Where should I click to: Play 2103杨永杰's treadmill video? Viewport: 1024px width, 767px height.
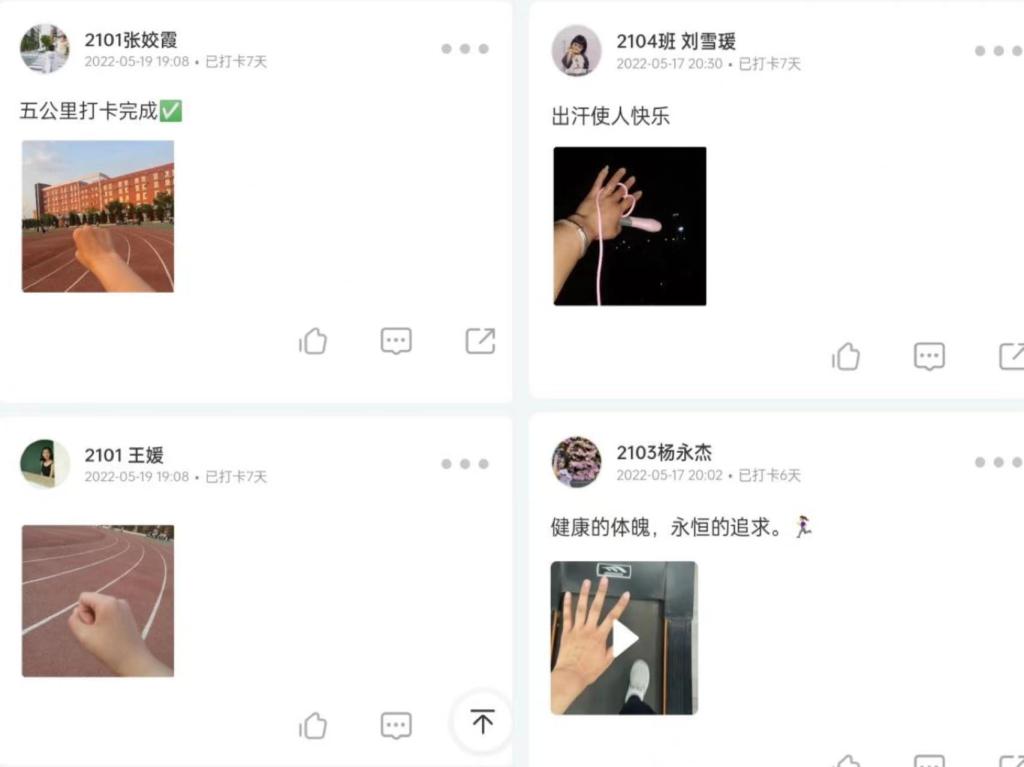[624, 638]
